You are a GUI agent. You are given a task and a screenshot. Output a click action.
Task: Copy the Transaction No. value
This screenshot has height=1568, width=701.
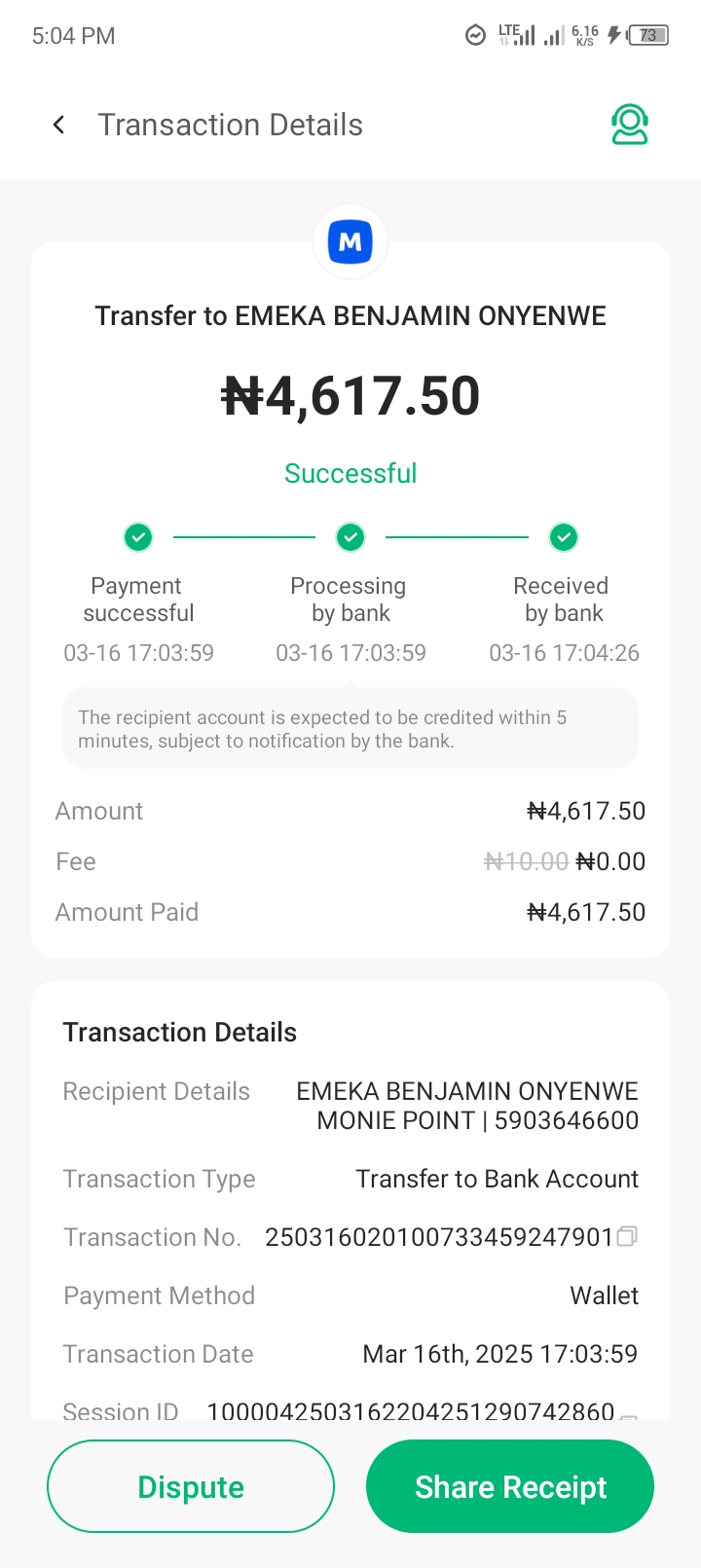628,1237
